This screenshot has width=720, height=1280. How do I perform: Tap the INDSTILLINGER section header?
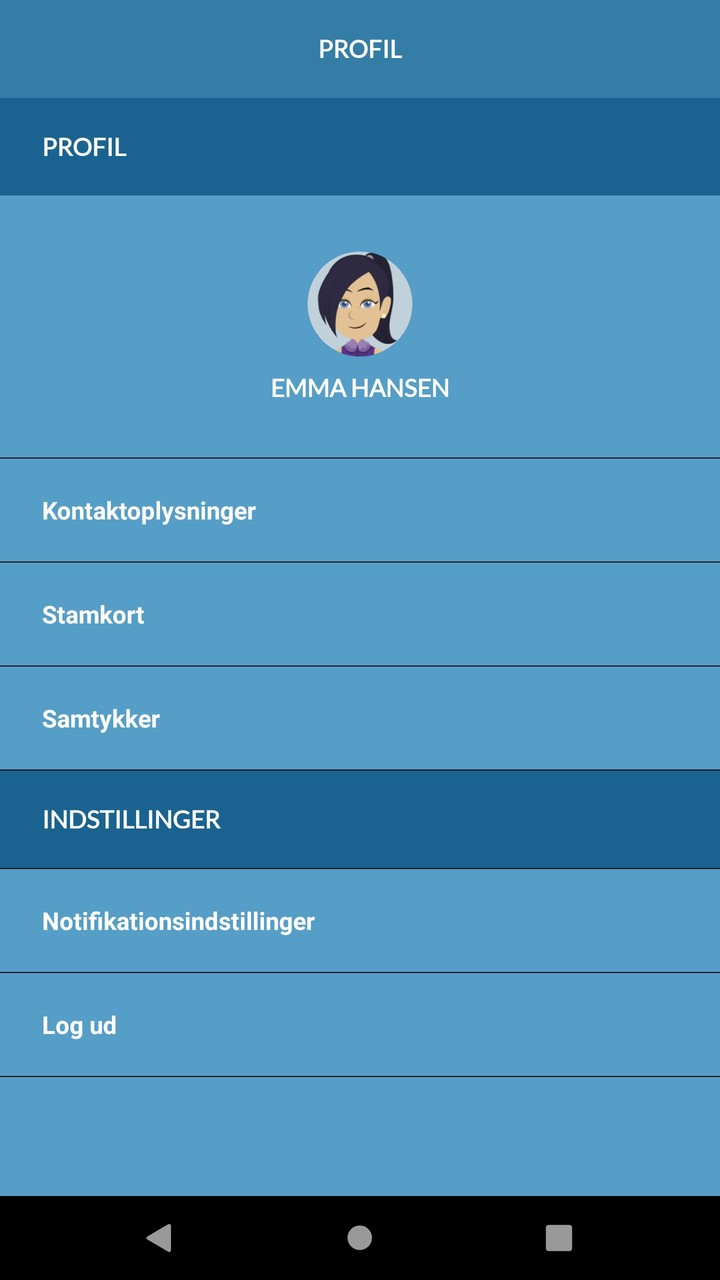point(131,818)
